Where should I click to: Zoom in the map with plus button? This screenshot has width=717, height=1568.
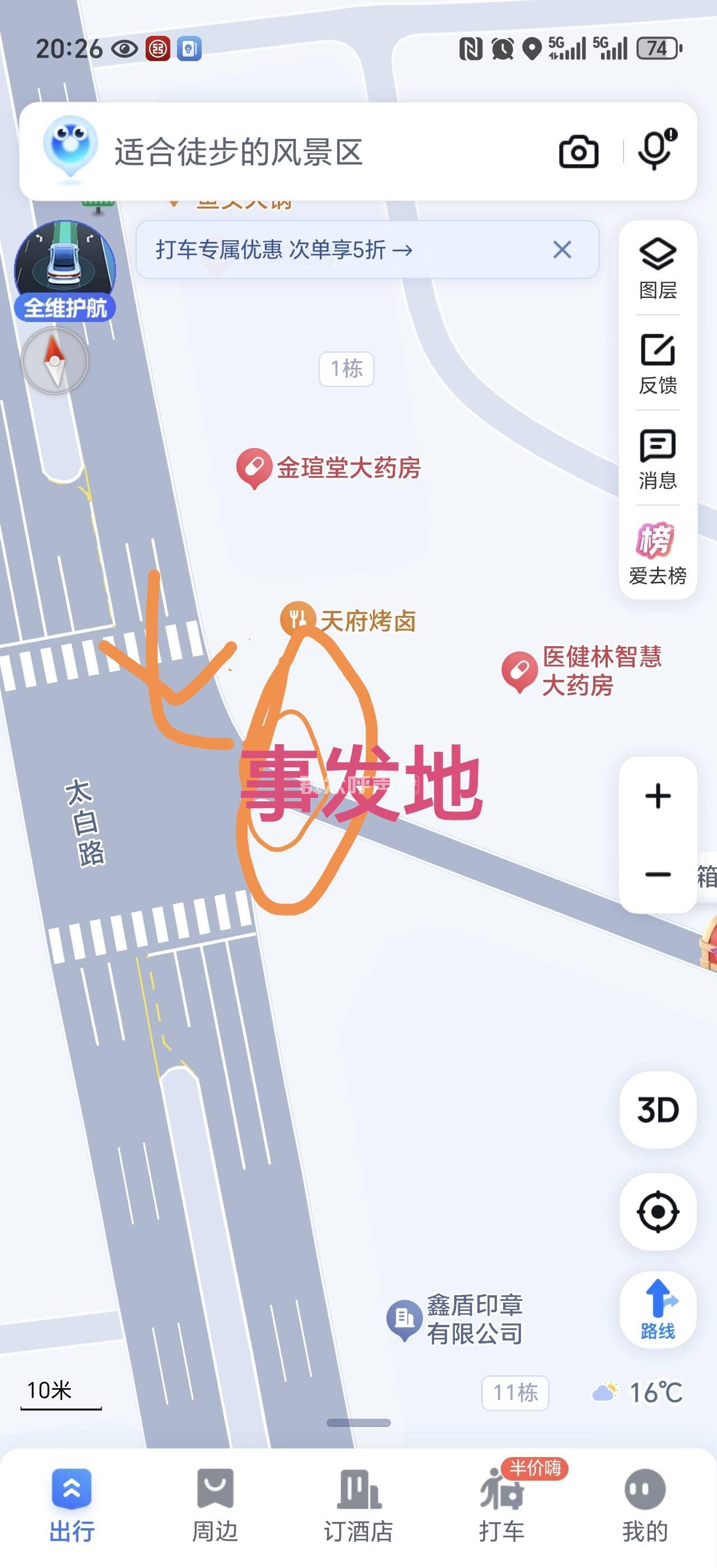tap(658, 796)
